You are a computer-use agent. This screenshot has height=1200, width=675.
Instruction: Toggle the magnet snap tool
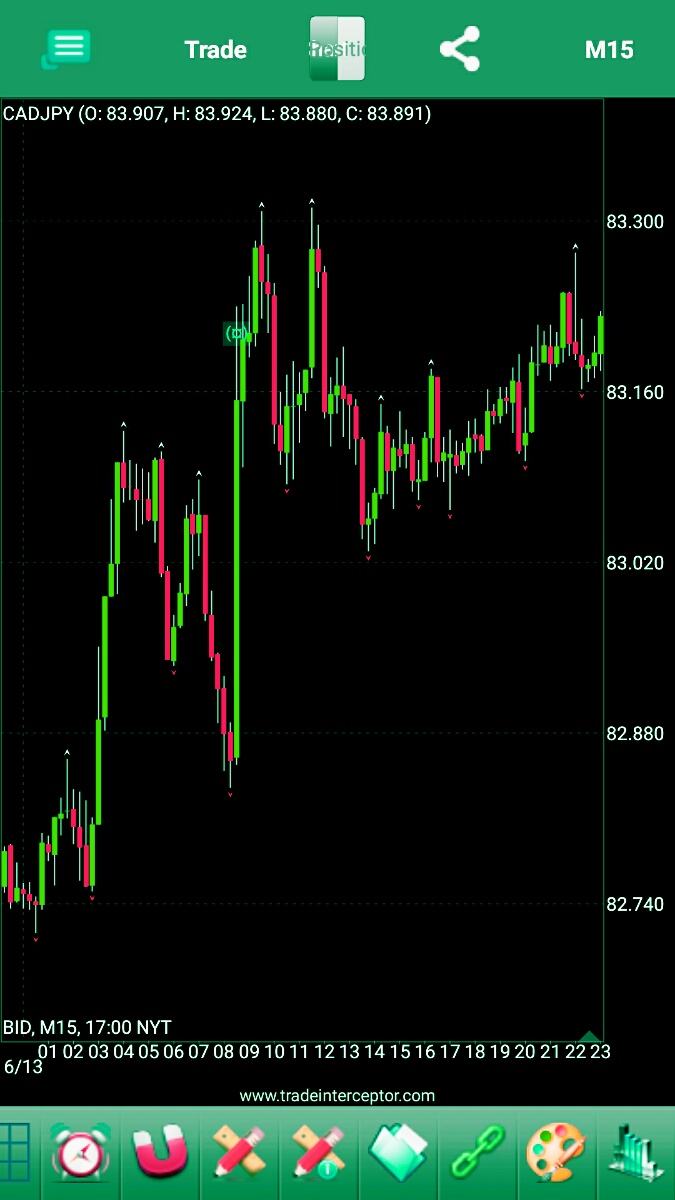(160, 1153)
